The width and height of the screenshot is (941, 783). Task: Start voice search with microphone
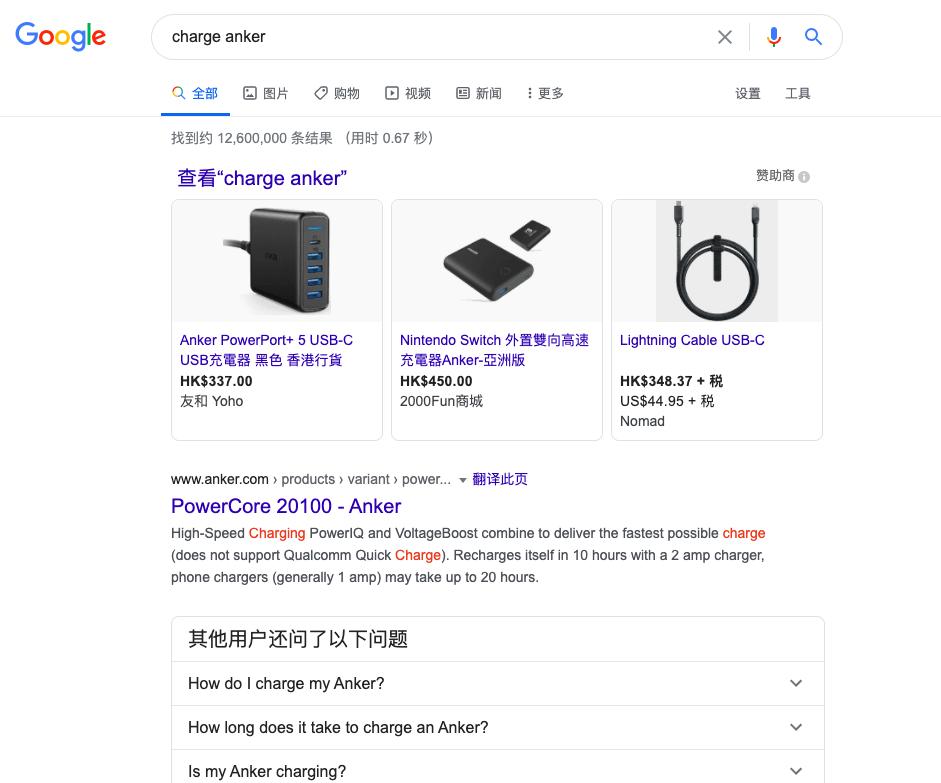[x=773, y=37]
